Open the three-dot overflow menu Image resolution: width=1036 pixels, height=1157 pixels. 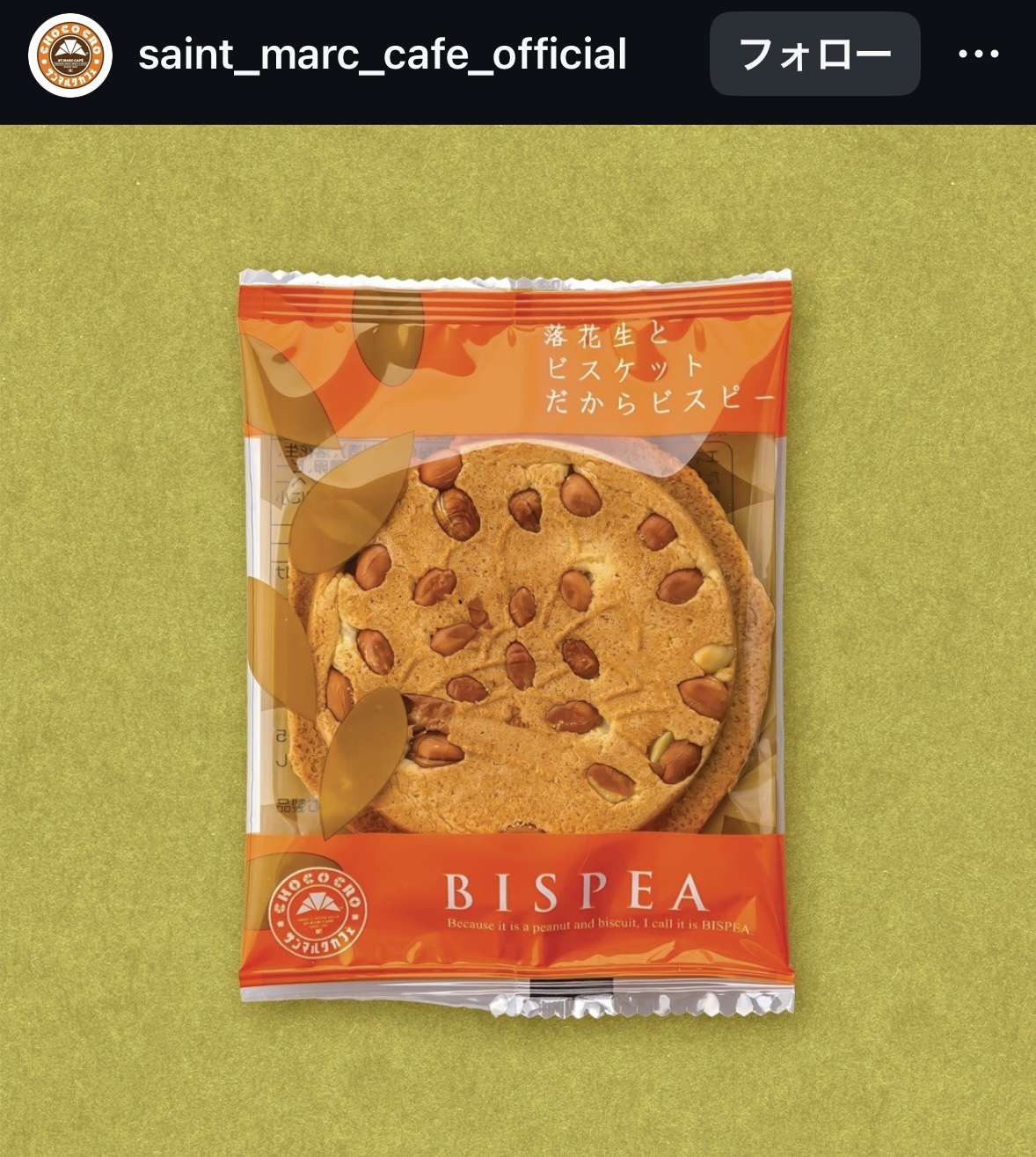click(978, 55)
